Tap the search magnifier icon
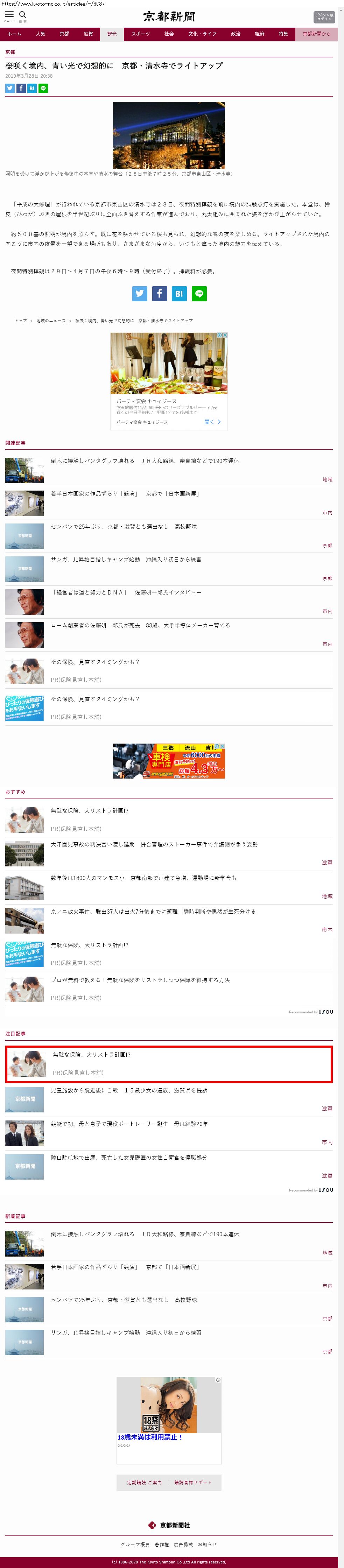Viewport: 344px width, 1568px height. click(22, 15)
